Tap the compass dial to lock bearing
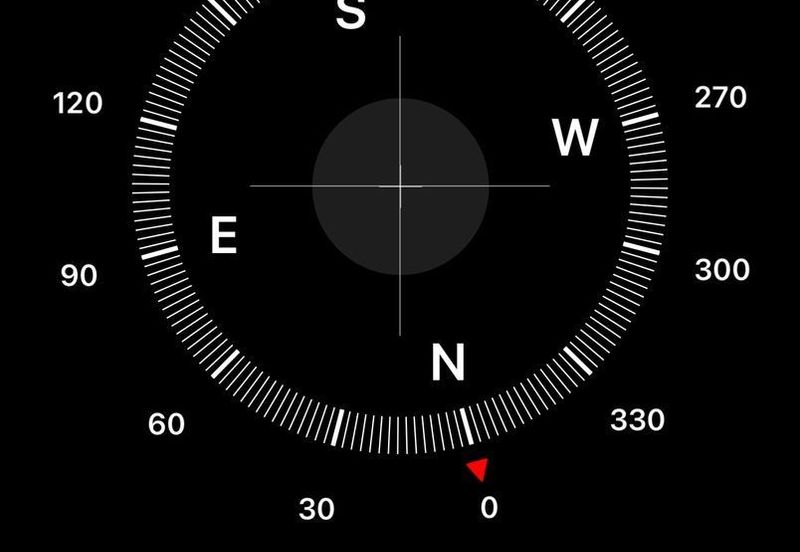The height and width of the screenshot is (552, 800). point(400,186)
